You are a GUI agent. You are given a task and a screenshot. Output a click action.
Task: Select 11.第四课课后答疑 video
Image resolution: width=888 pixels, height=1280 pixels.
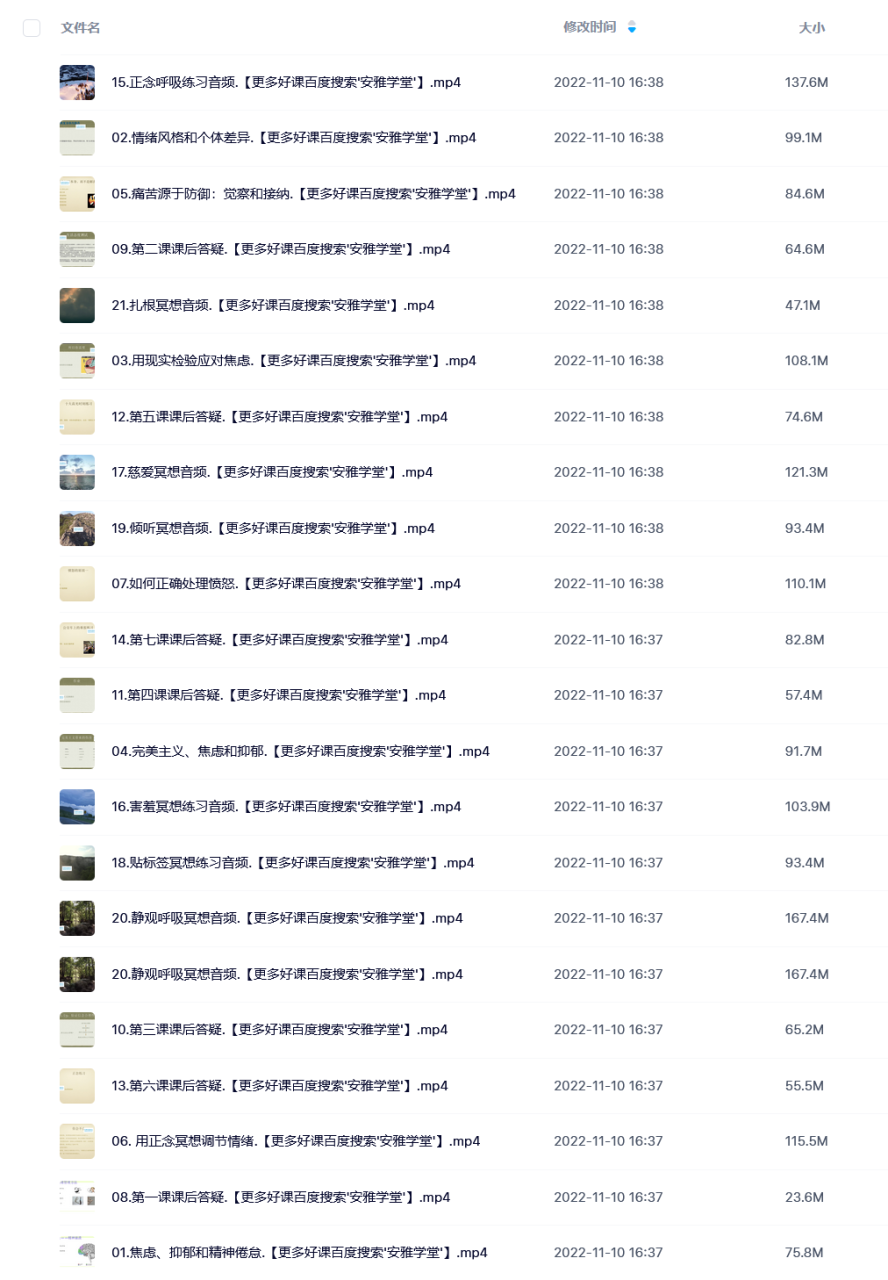pyautogui.click(x=278, y=695)
